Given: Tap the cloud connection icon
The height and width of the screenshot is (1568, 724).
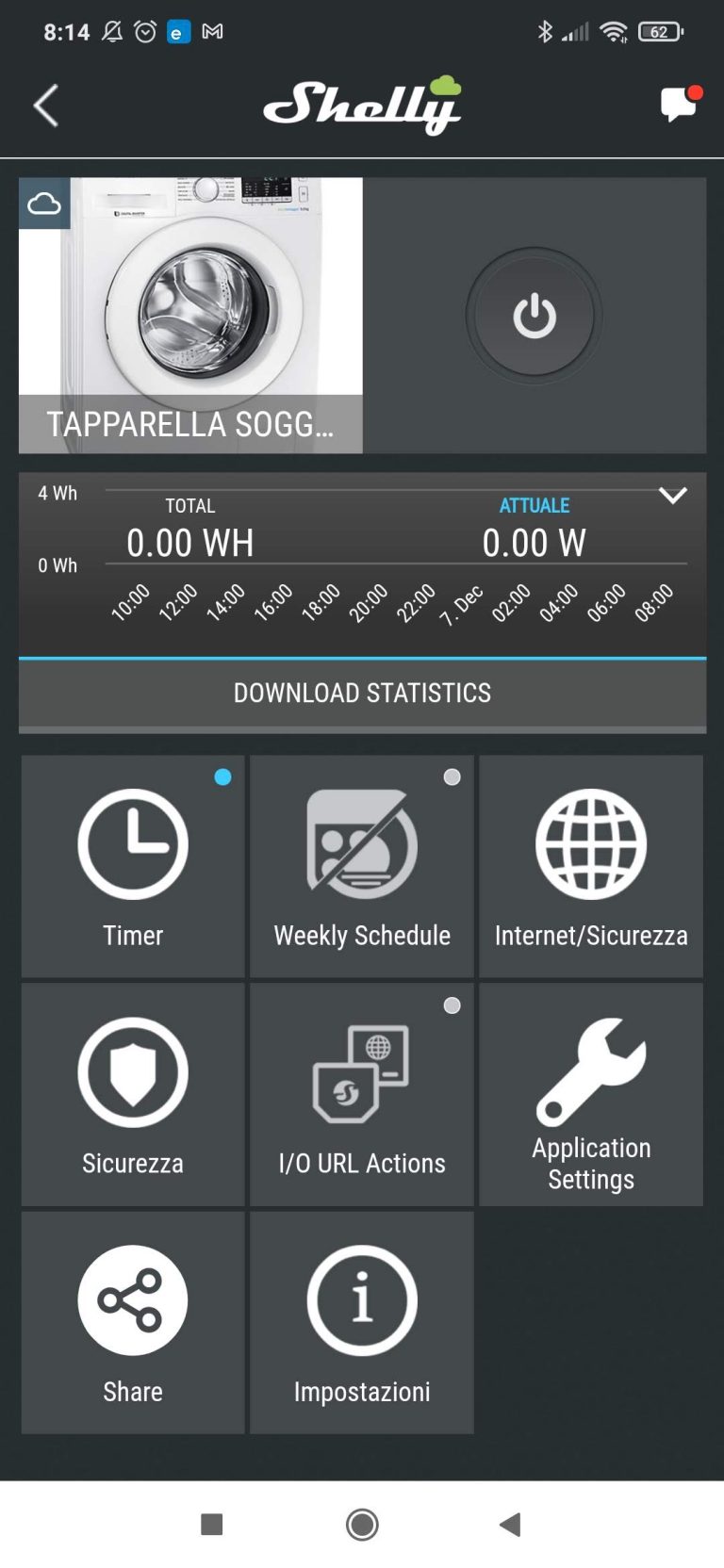Looking at the screenshot, I should coord(46,202).
